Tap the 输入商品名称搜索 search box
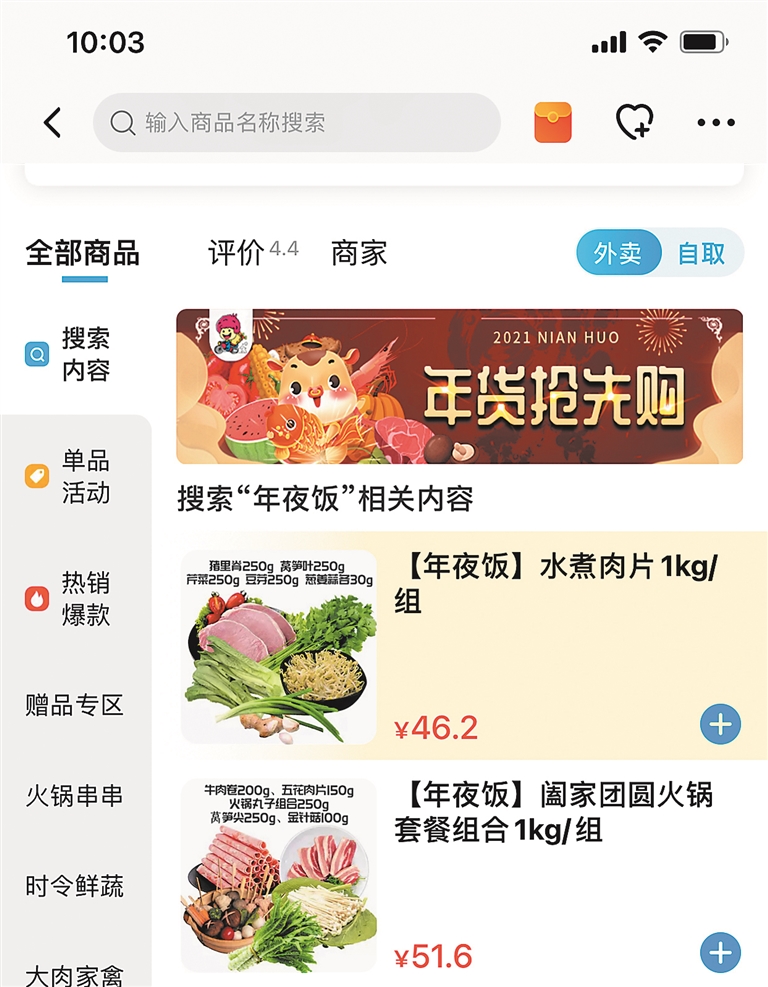Image resolution: width=768 pixels, height=987 pixels. click(296, 123)
